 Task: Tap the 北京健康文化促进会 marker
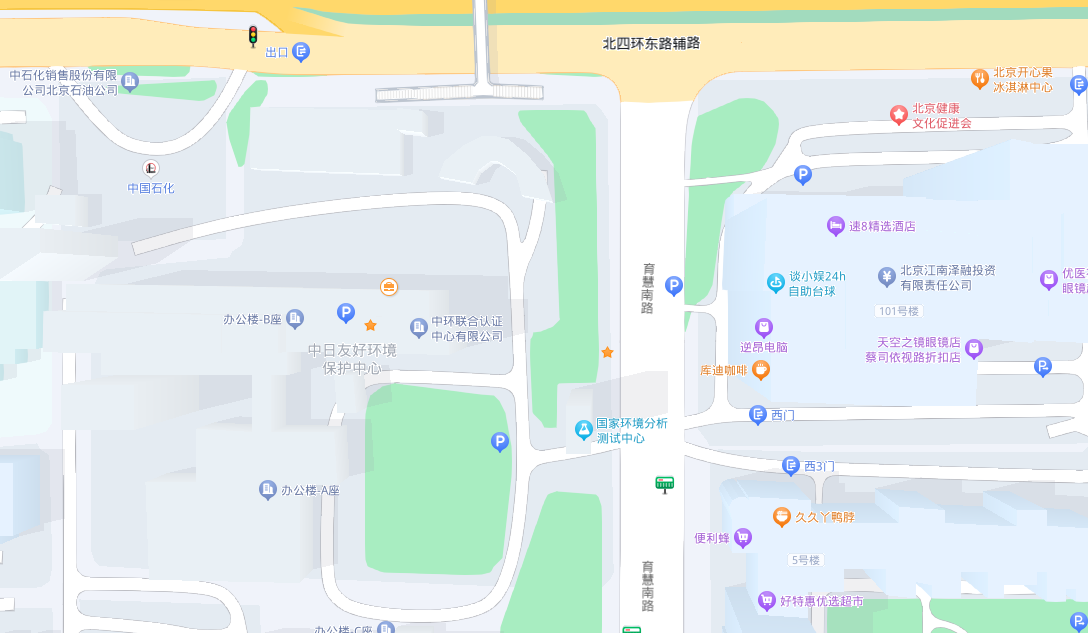coord(899,115)
